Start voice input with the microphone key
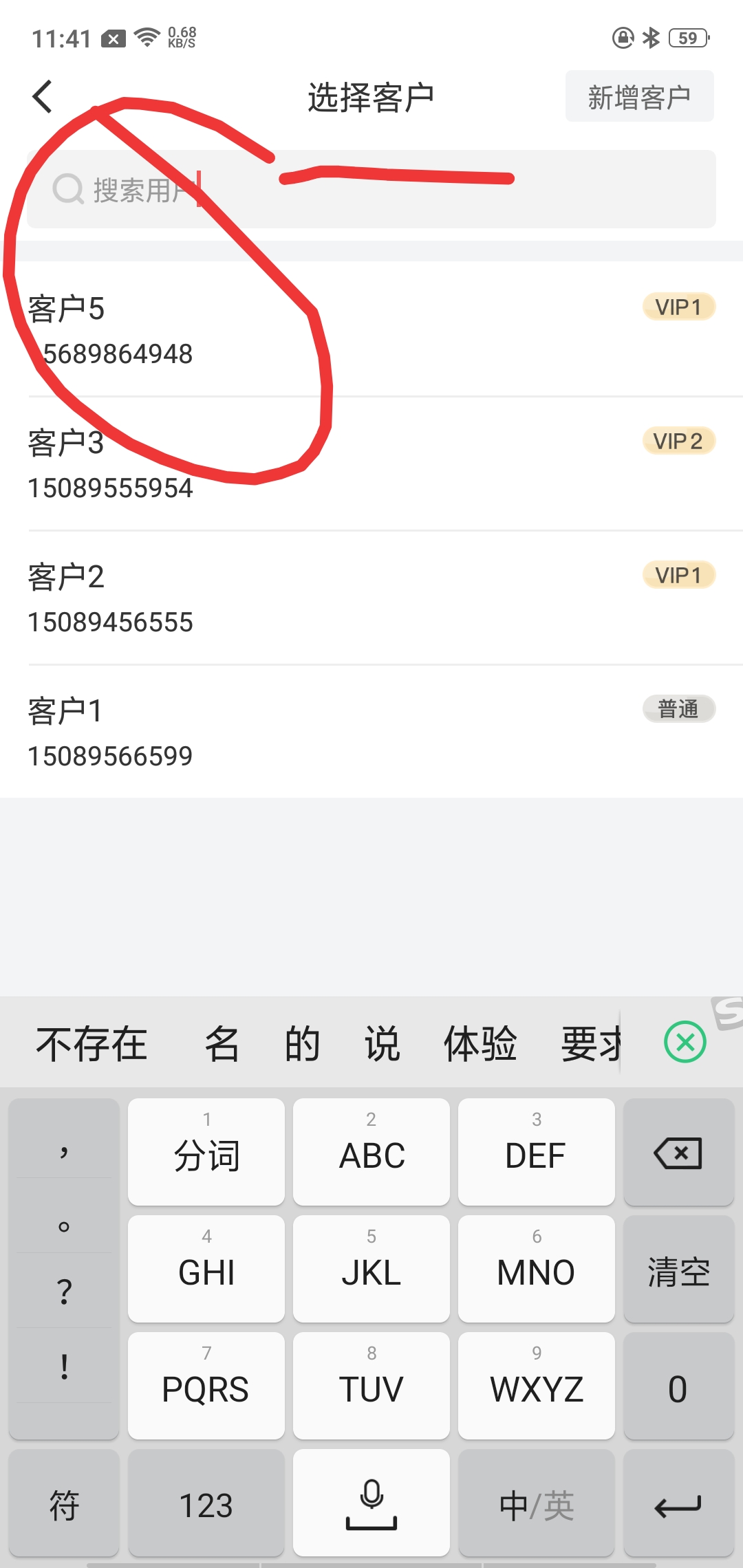This screenshot has width=743, height=1568. point(371,1503)
